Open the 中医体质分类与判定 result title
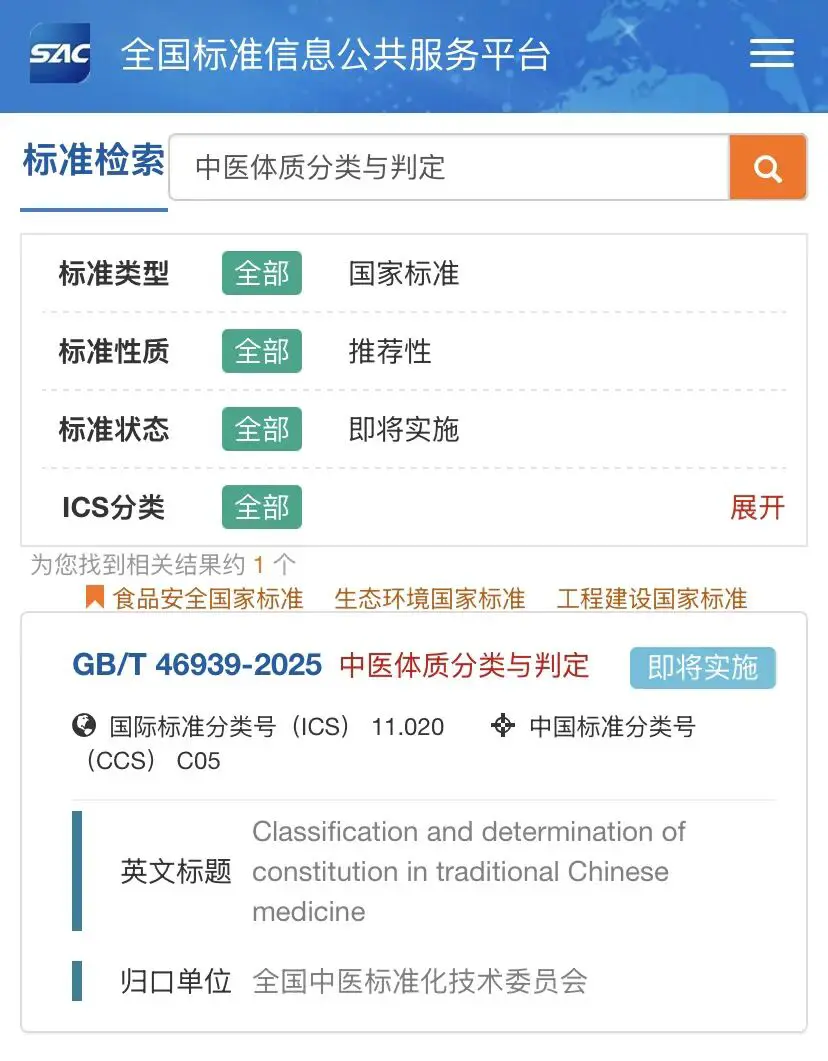The image size is (828, 1061). click(464, 665)
